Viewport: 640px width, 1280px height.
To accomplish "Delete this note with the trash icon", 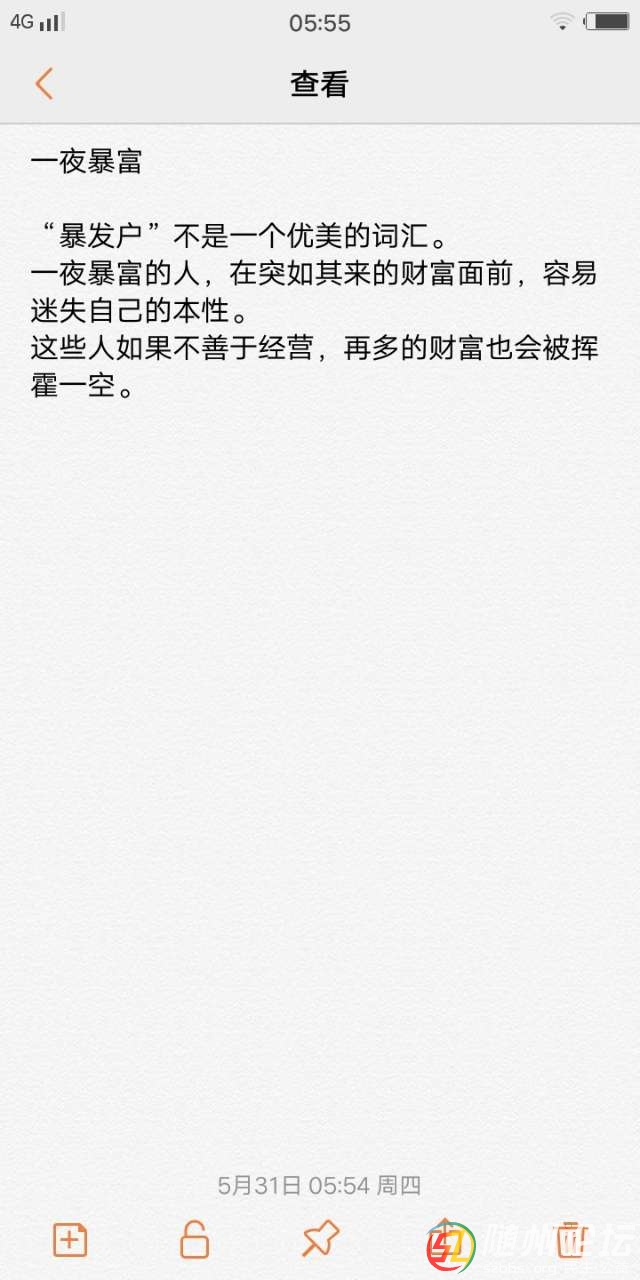I will [x=569, y=1240].
